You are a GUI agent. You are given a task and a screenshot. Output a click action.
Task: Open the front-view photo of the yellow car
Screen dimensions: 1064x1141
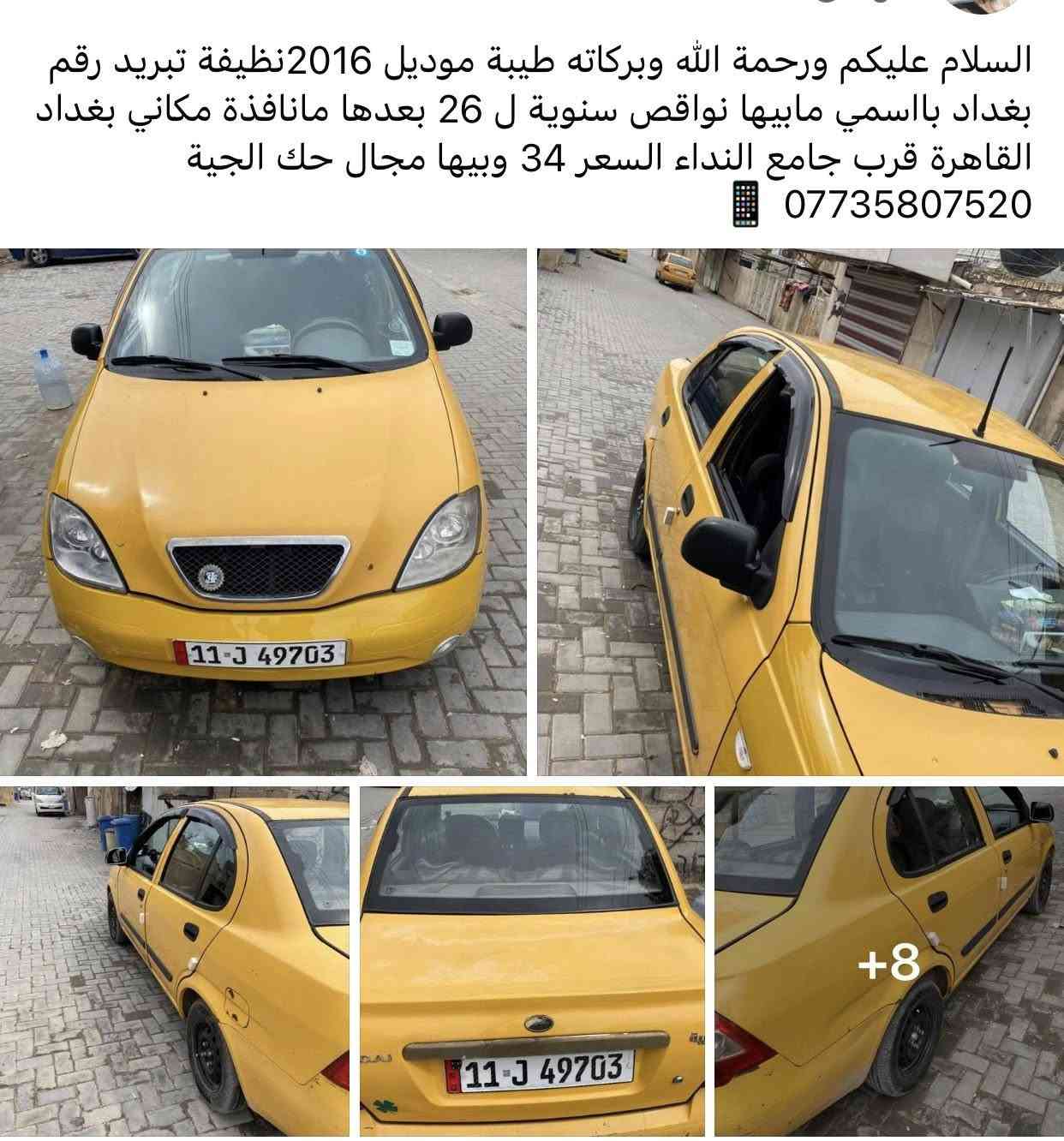pos(263,511)
